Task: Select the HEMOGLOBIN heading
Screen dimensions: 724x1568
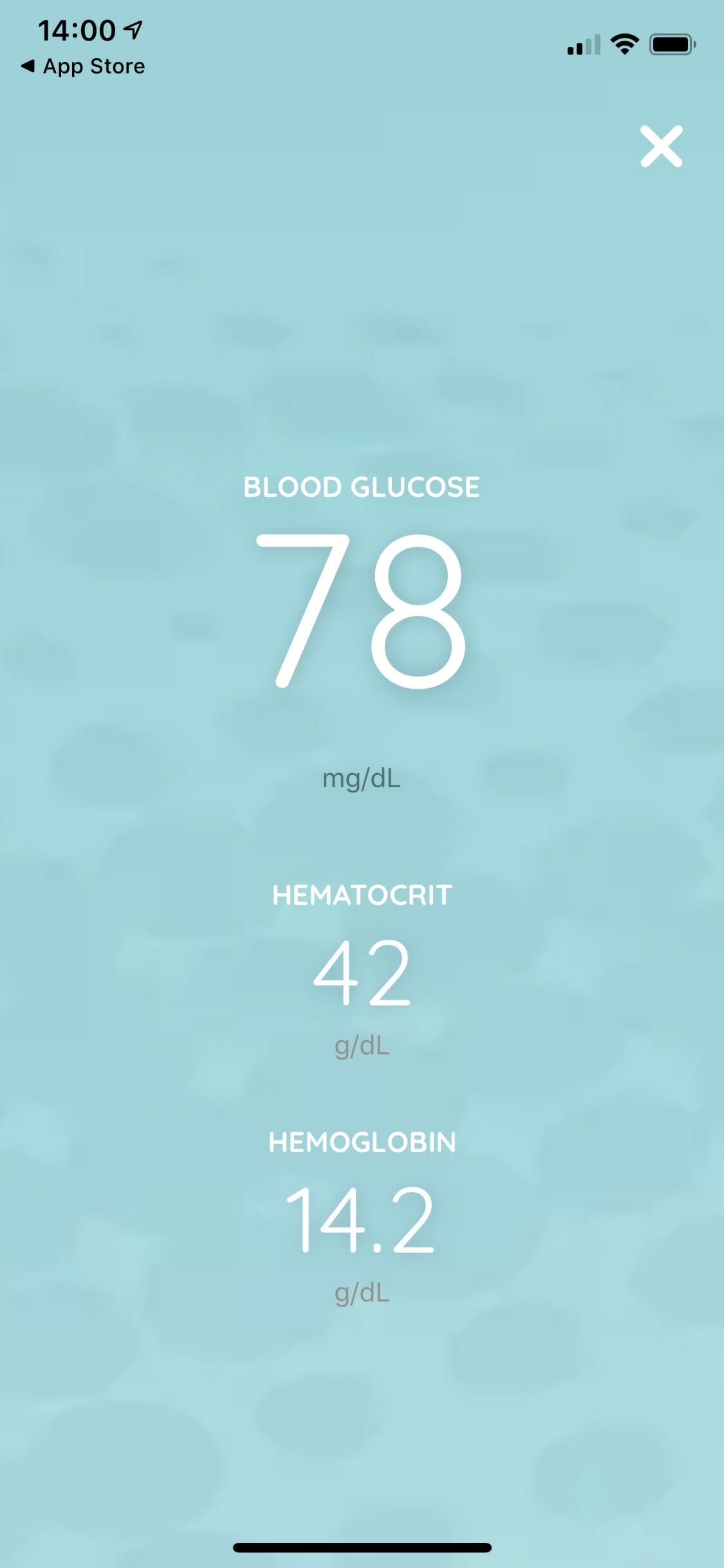Action: click(x=362, y=1143)
